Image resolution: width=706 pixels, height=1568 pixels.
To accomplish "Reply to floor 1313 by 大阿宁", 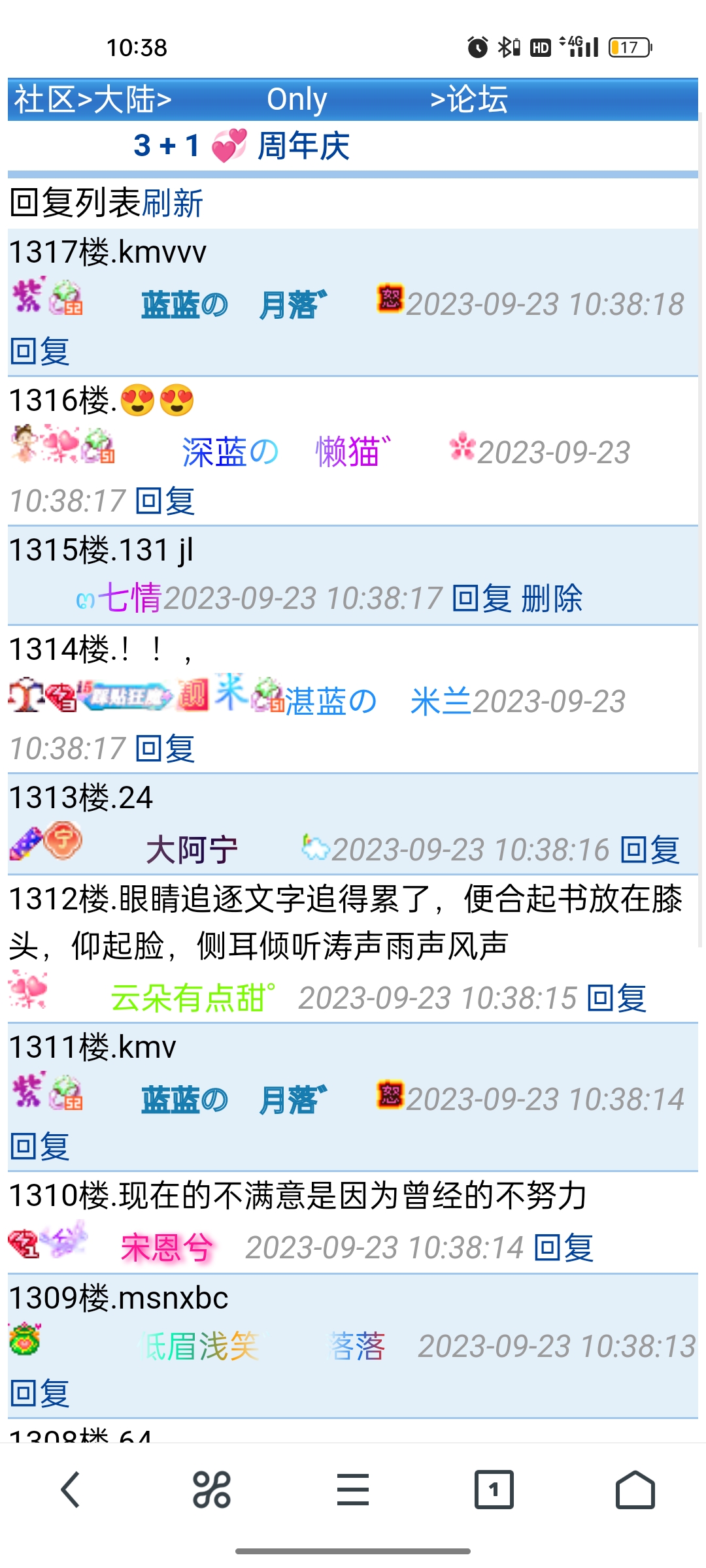I will [649, 849].
